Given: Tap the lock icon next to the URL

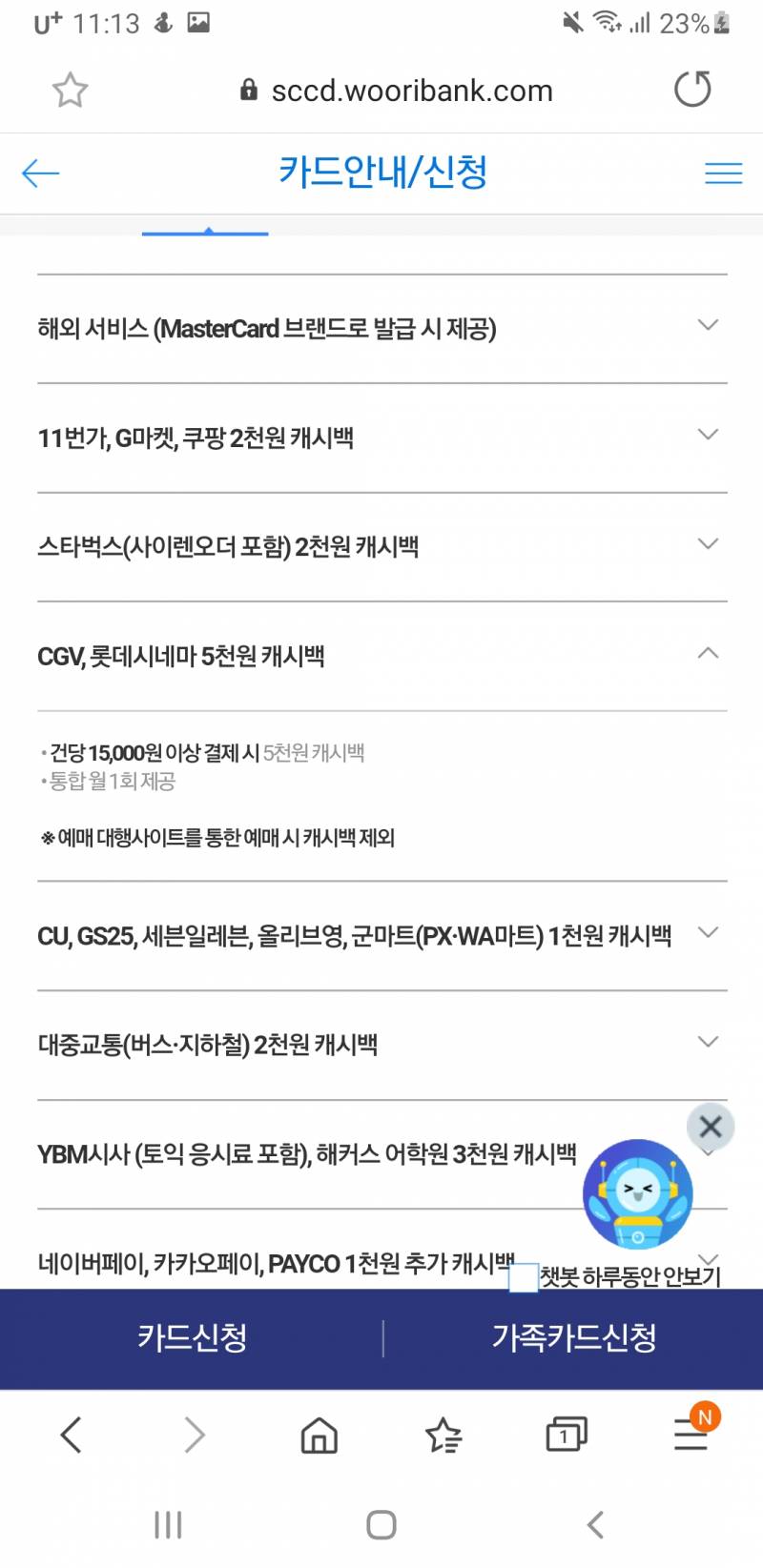Looking at the screenshot, I should 248,90.
